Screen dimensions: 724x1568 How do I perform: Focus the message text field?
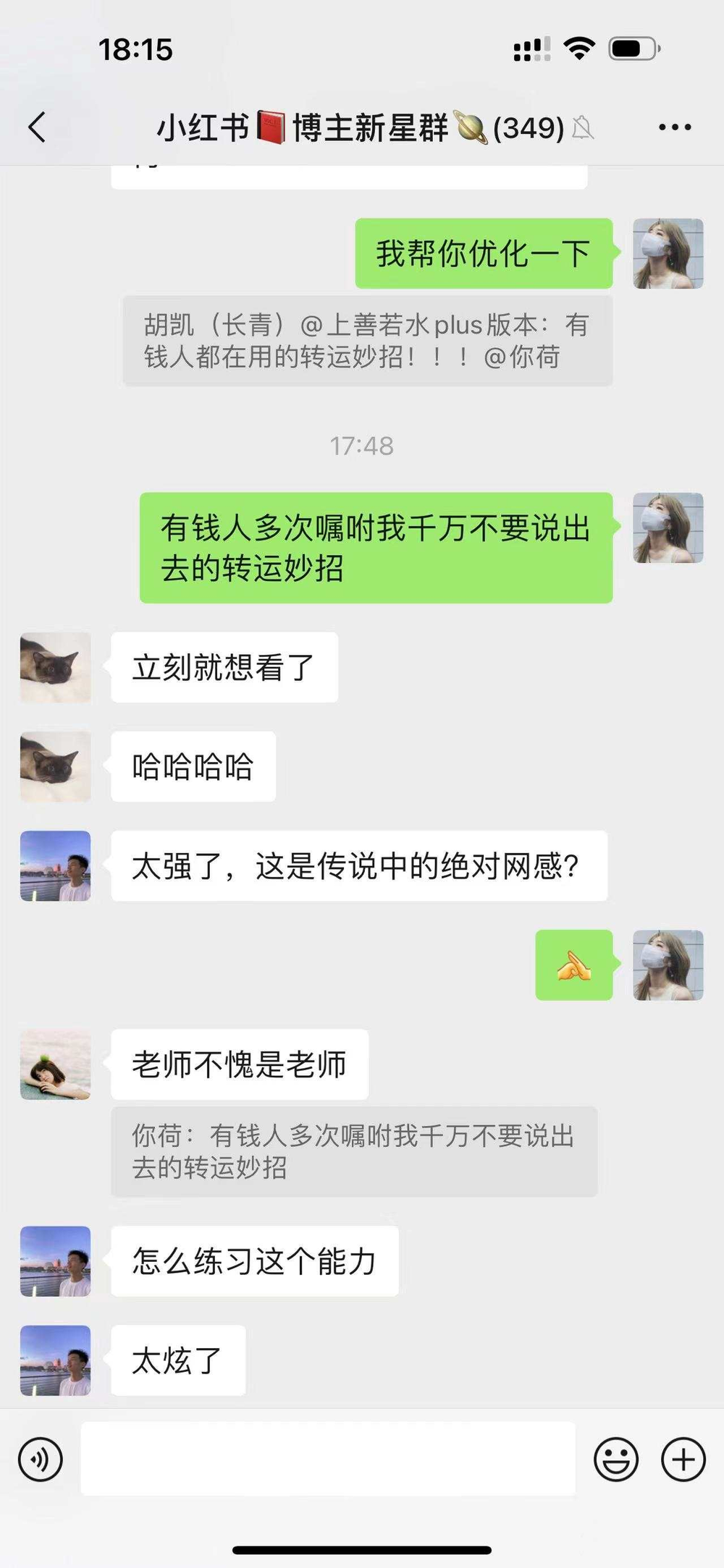pos(327,1458)
